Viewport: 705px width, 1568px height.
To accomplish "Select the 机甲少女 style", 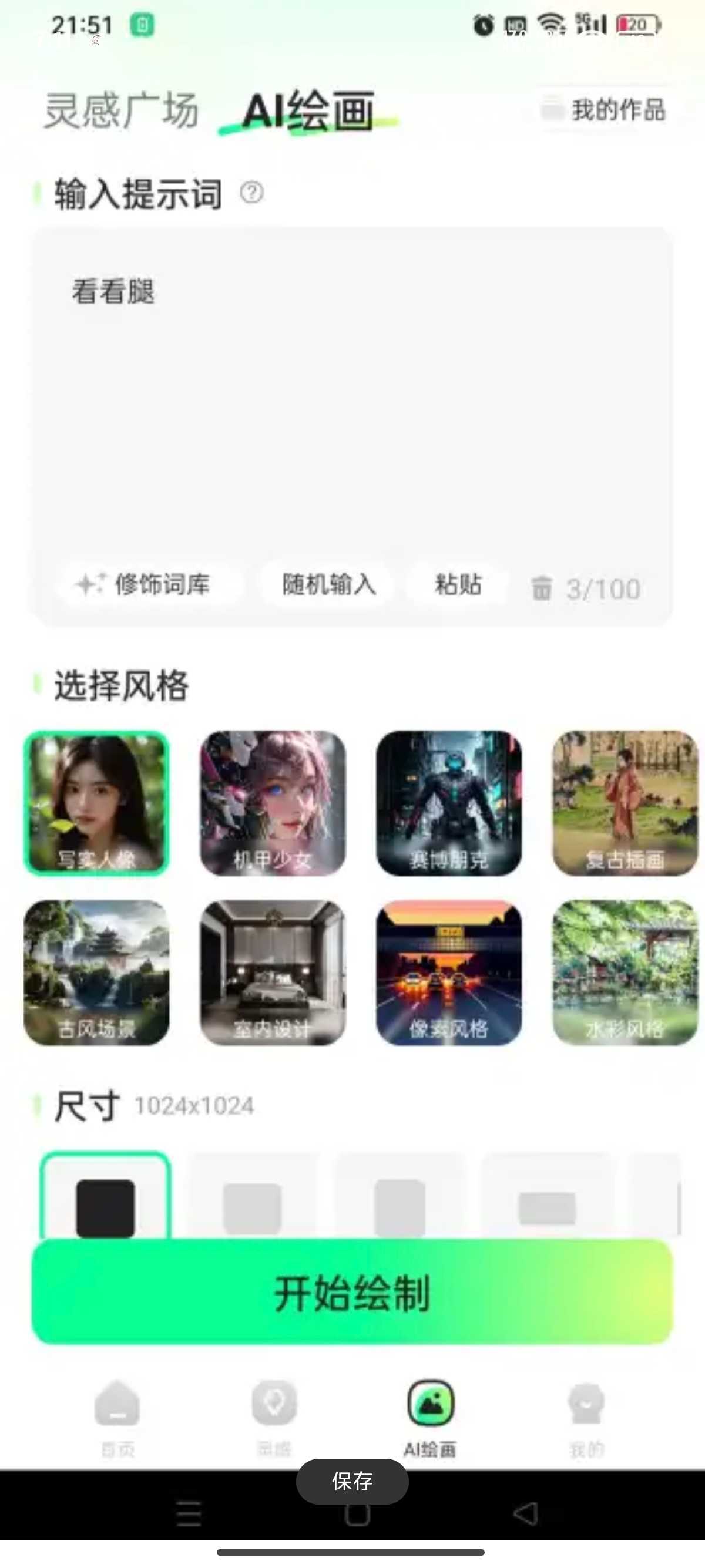I will click(273, 803).
